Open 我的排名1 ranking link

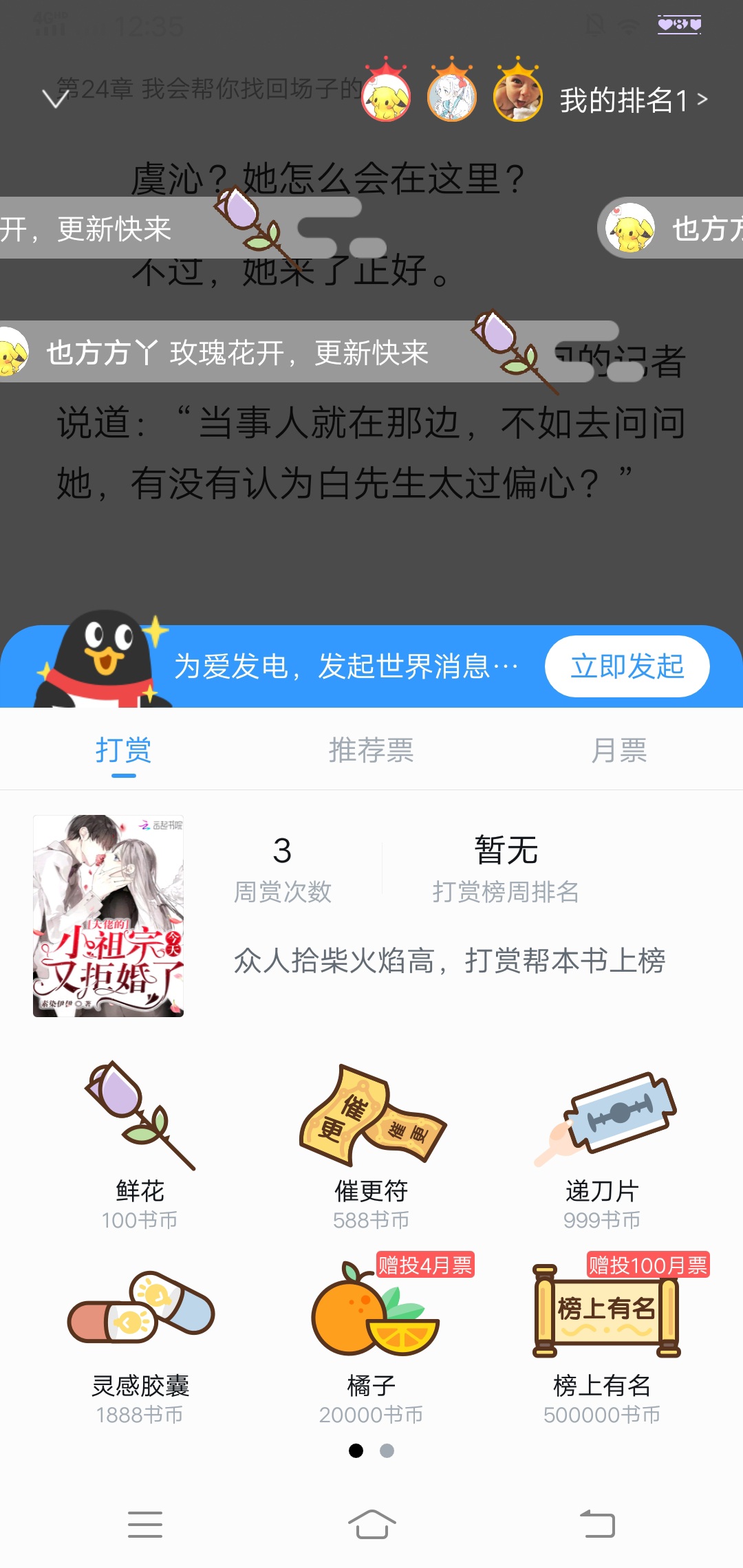(634, 100)
